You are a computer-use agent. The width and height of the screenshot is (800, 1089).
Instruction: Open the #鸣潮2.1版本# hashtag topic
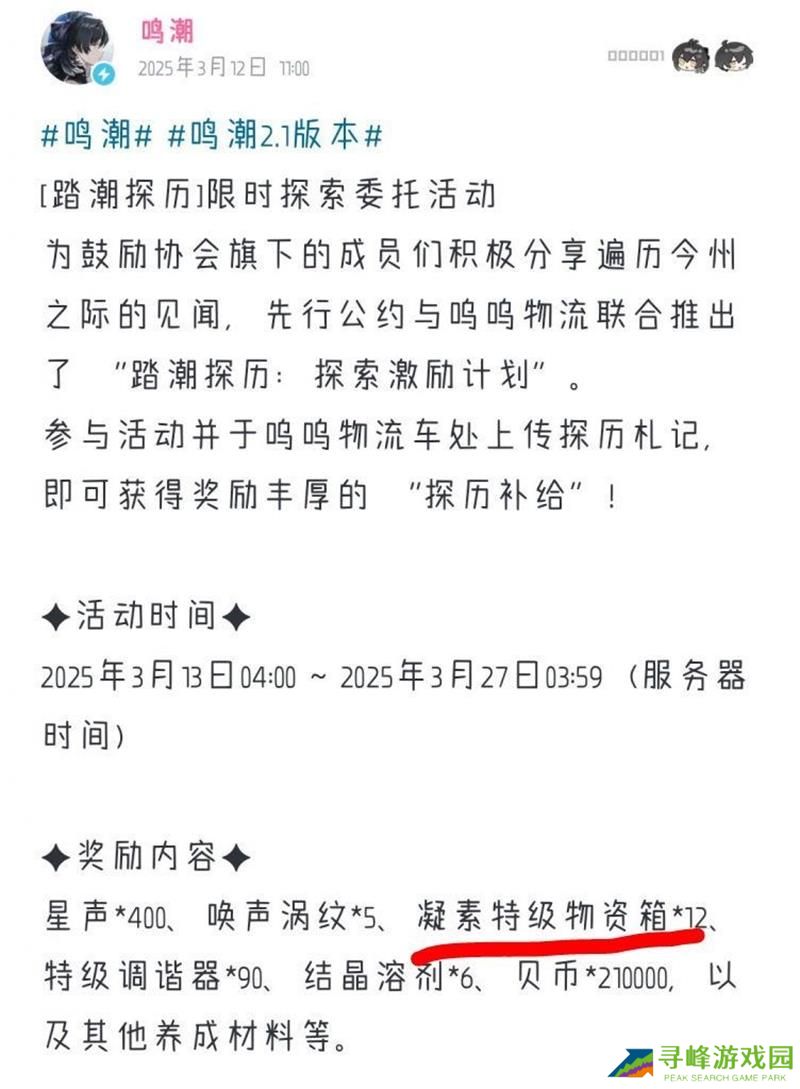pyautogui.click(x=275, y=136)
